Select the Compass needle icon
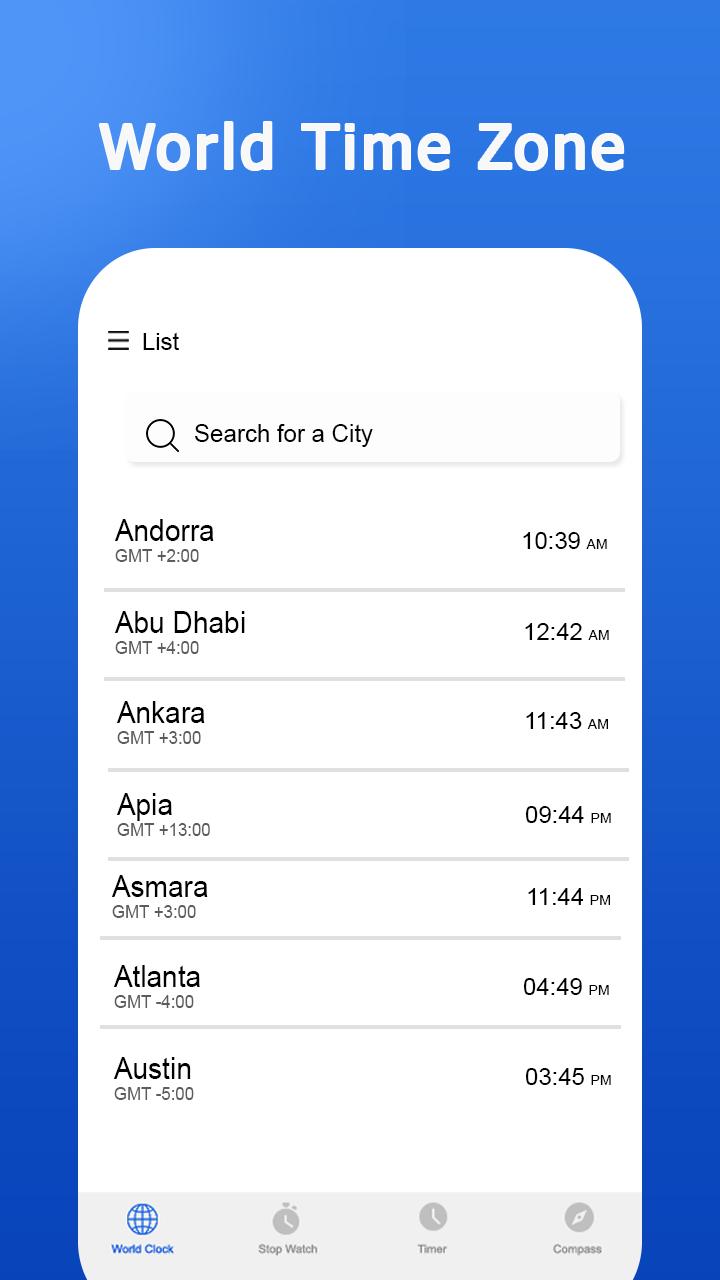The width and height of the screenshot is (720, 1280). pyautogui.click(x=578, y=1218)
